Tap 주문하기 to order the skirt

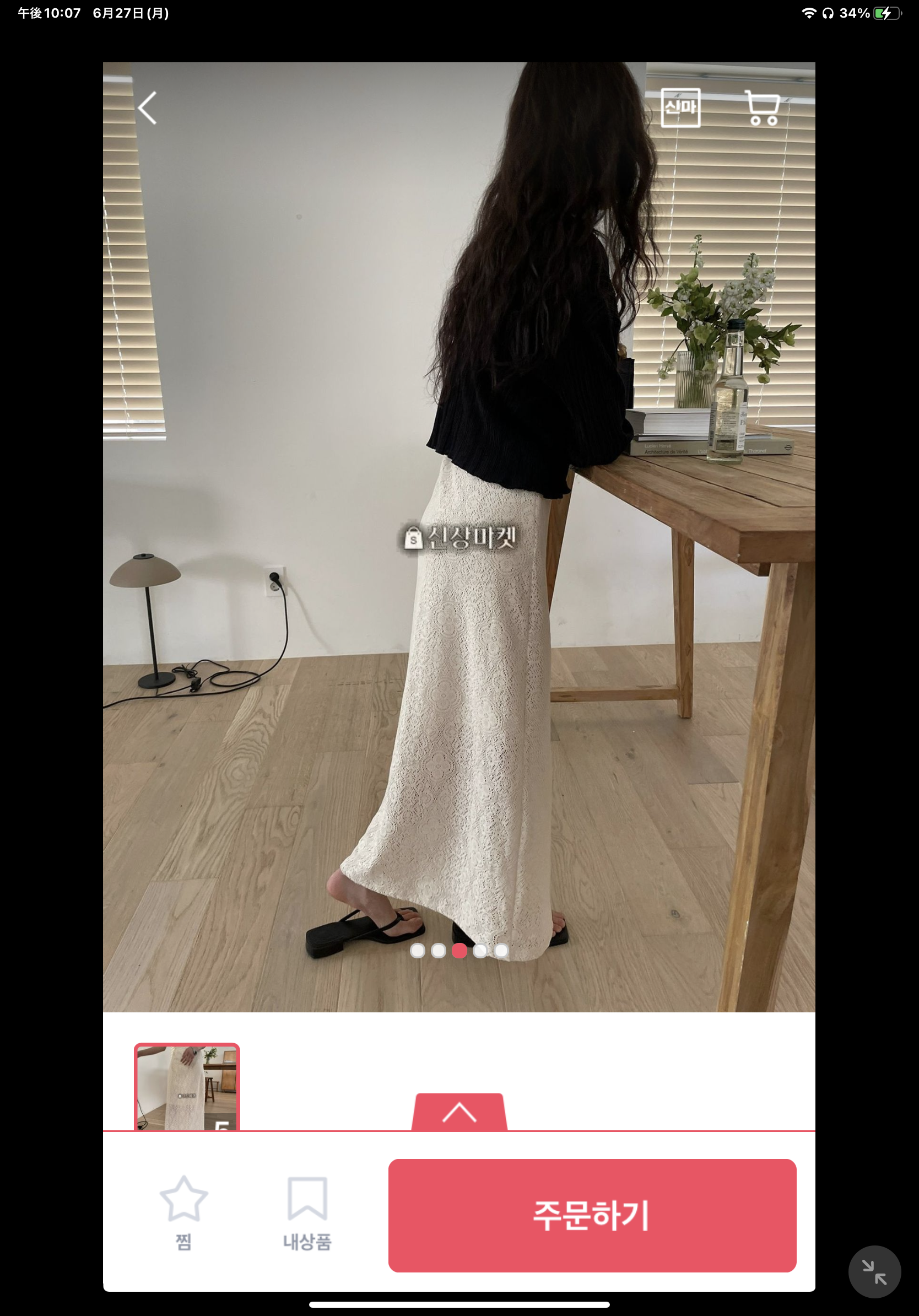592,1215
